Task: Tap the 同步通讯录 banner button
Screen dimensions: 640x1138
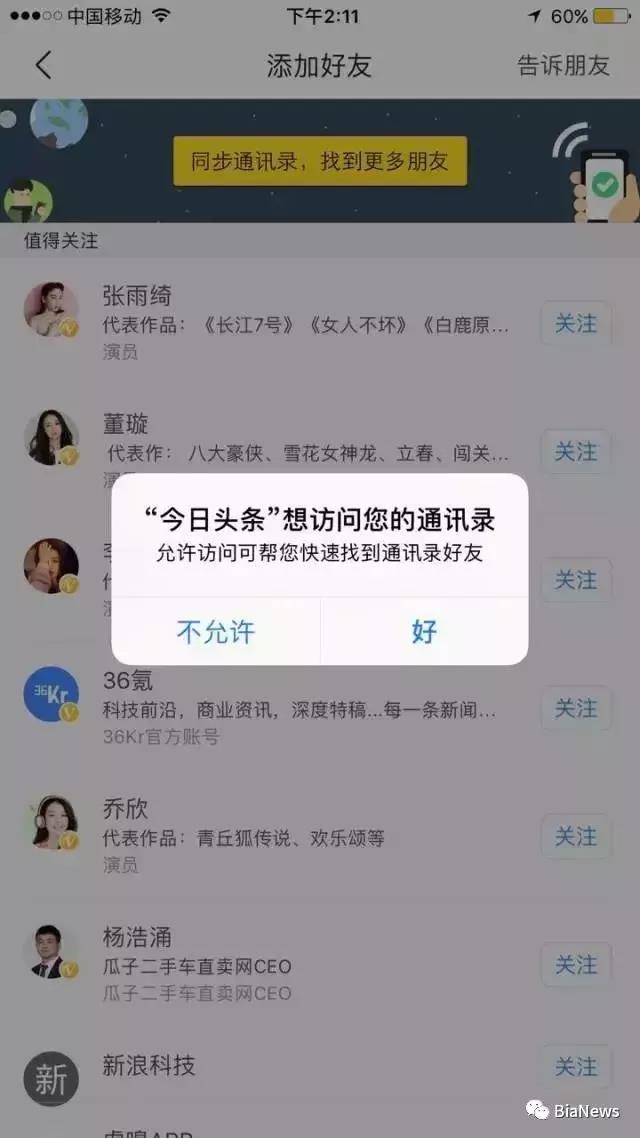Action: (320, 161)
